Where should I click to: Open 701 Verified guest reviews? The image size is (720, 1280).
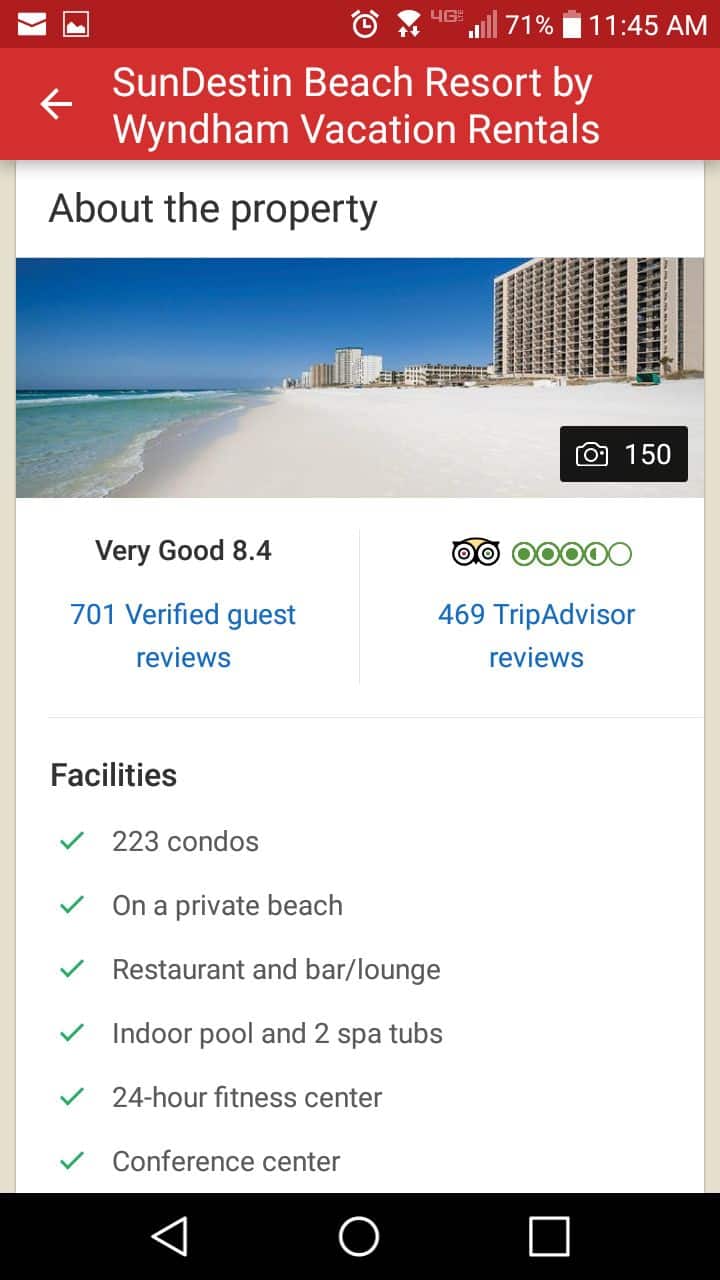coord(183,635)
